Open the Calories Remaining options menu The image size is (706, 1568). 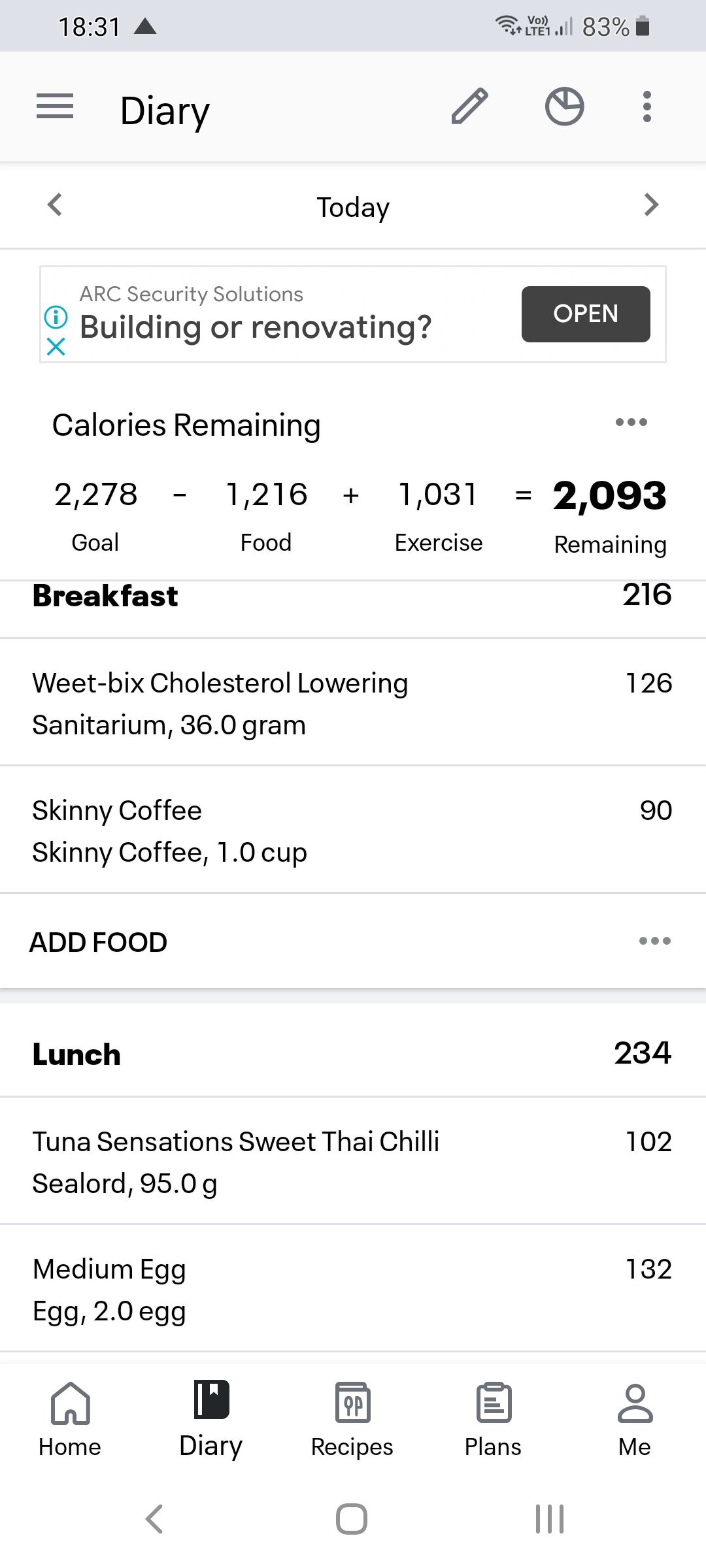click(631, 422)
